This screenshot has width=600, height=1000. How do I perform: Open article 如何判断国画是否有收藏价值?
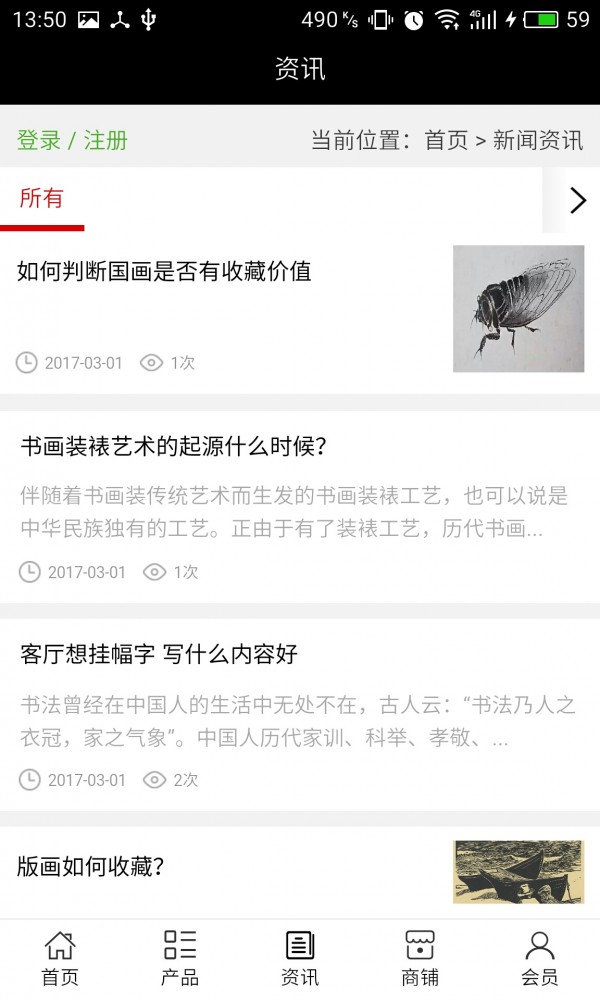[x=165, y=272]
